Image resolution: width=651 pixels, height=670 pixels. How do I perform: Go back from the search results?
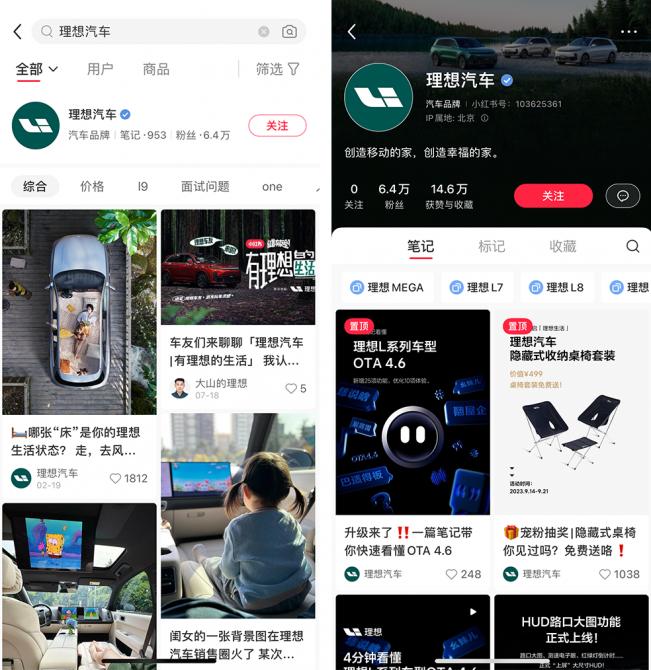coord(17,32)
